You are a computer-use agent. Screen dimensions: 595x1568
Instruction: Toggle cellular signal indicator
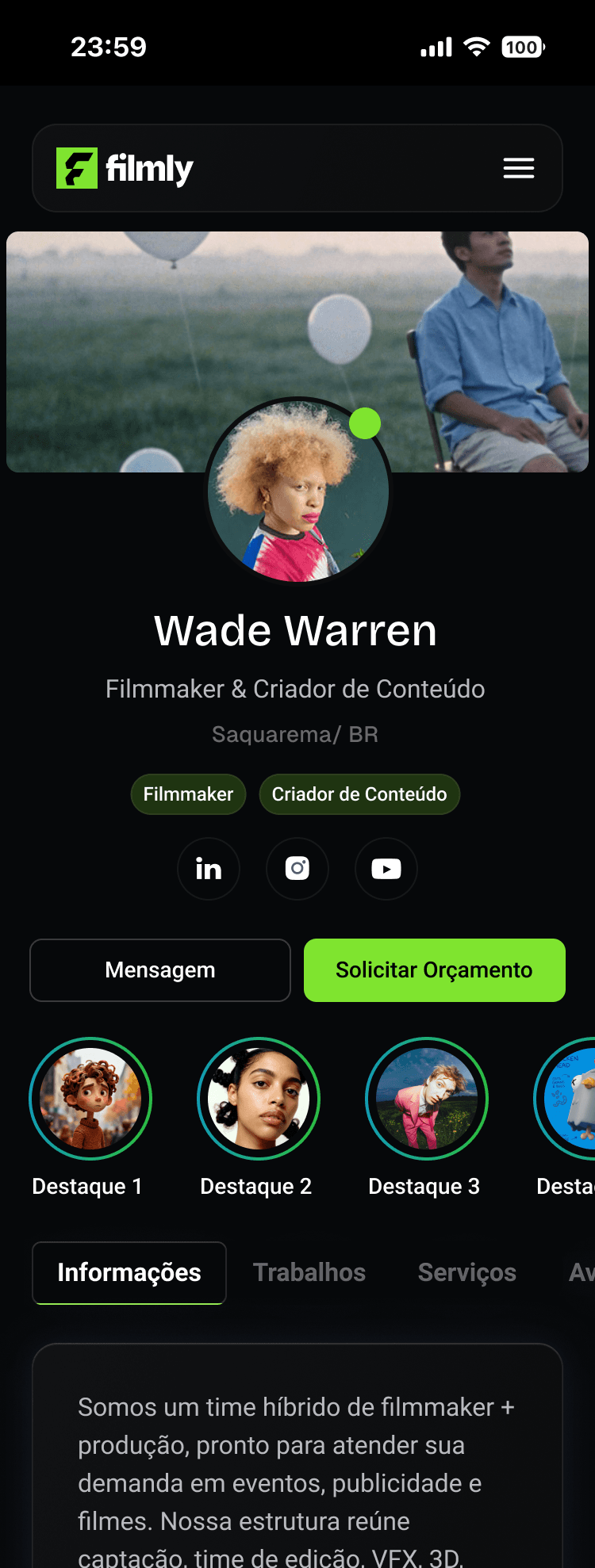click(x=436, y=48)
